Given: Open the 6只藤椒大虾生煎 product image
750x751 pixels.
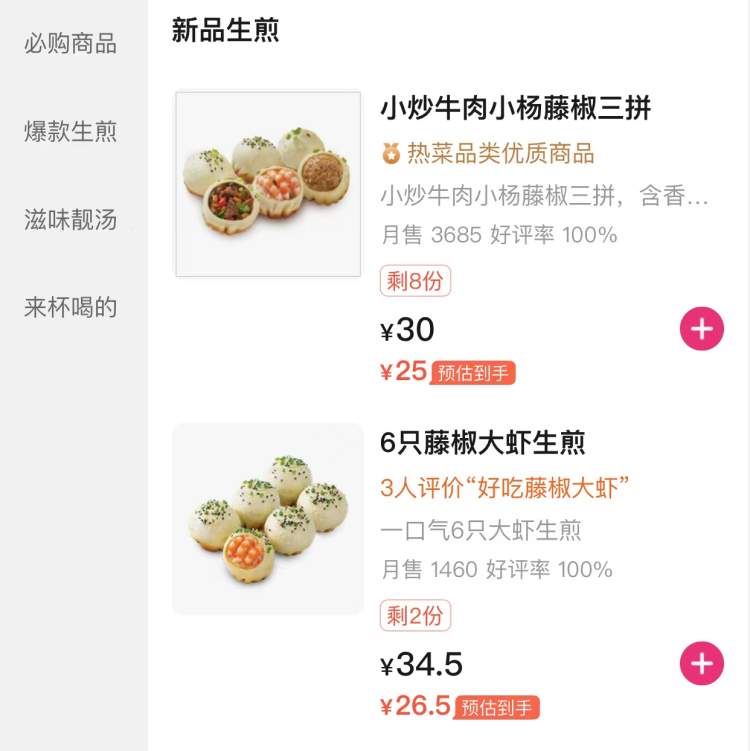Looking at the screenshot, I should point(268,519).
